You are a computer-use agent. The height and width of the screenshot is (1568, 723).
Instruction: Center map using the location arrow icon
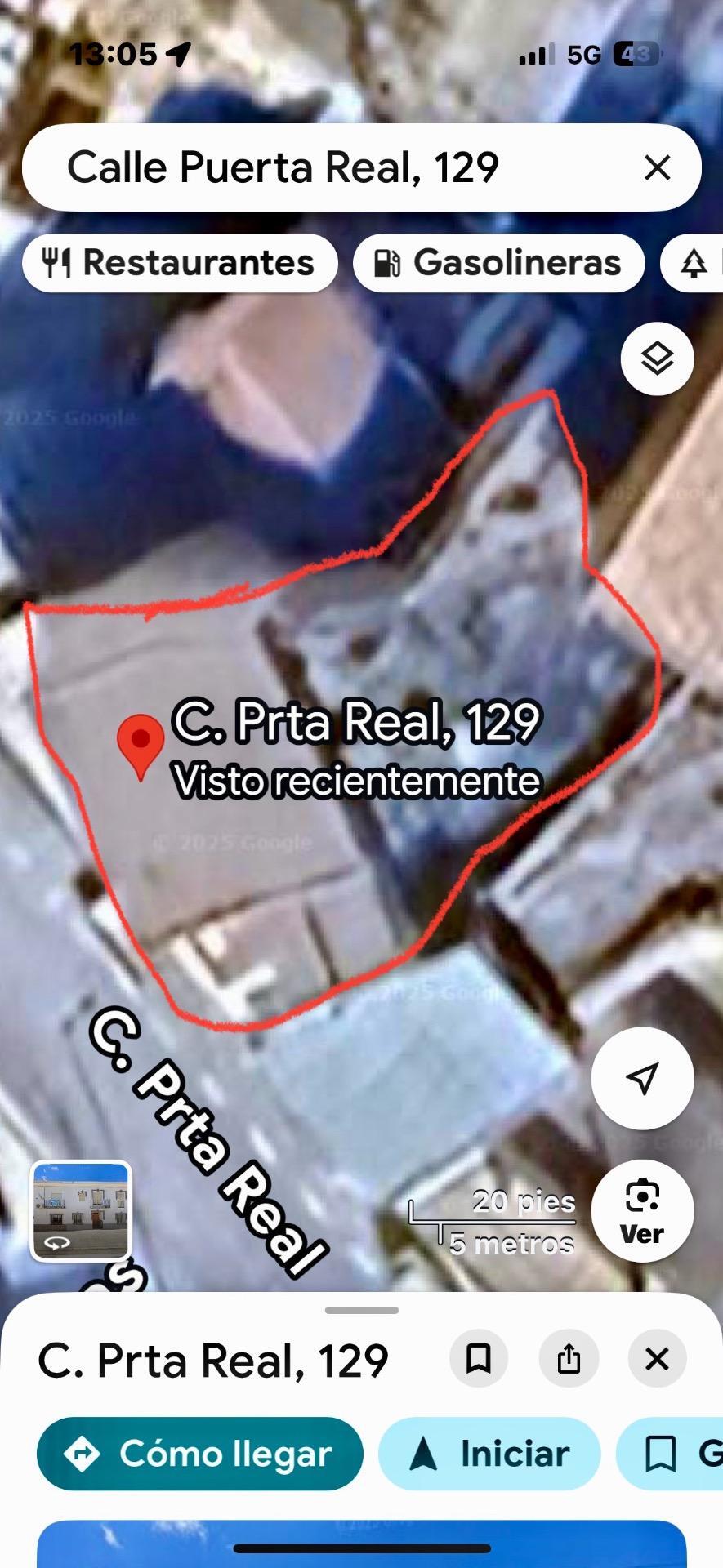click(643, 1078)
